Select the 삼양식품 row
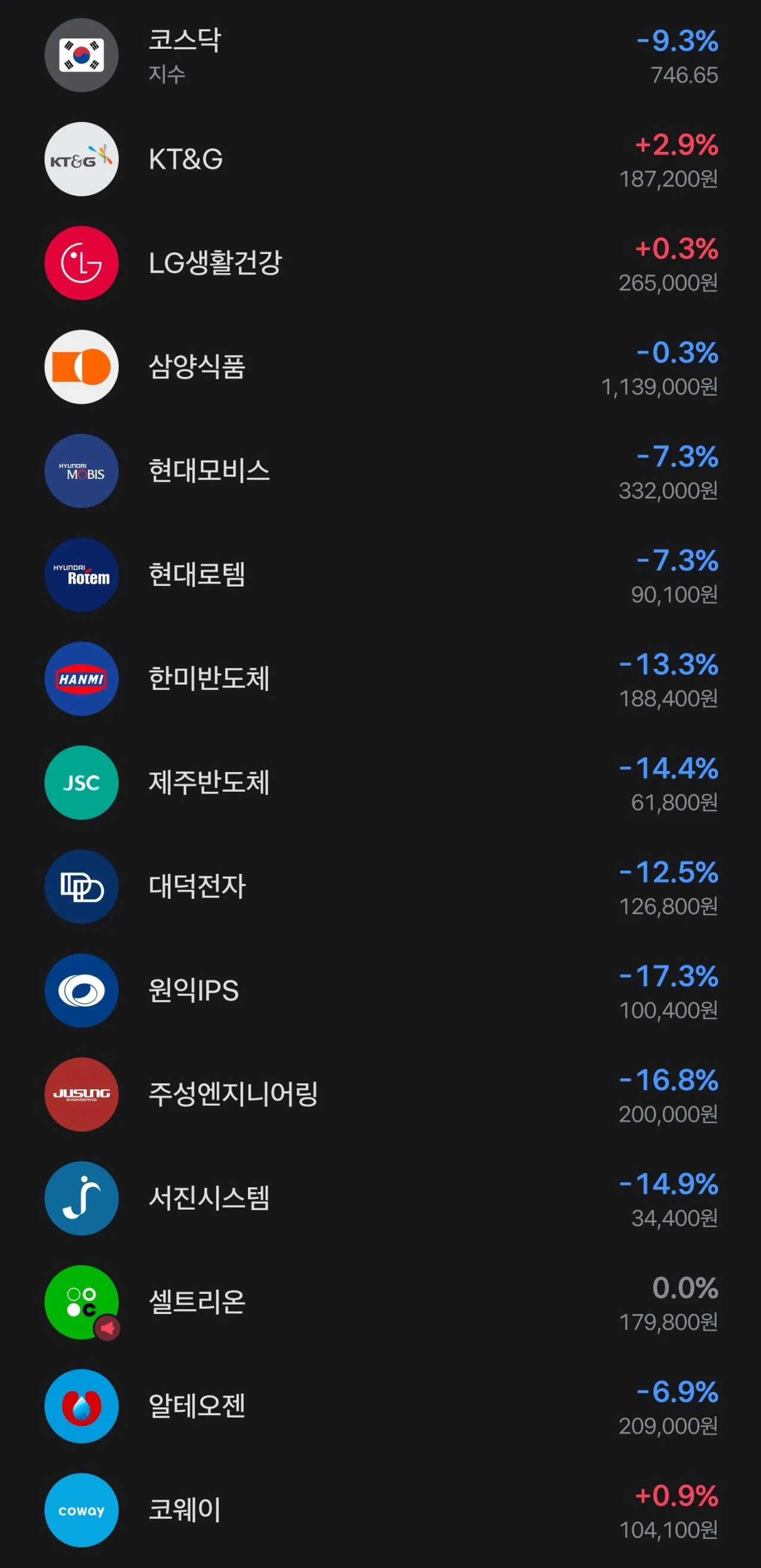This screenshot has width=761, height=1568. coord(380,367)
